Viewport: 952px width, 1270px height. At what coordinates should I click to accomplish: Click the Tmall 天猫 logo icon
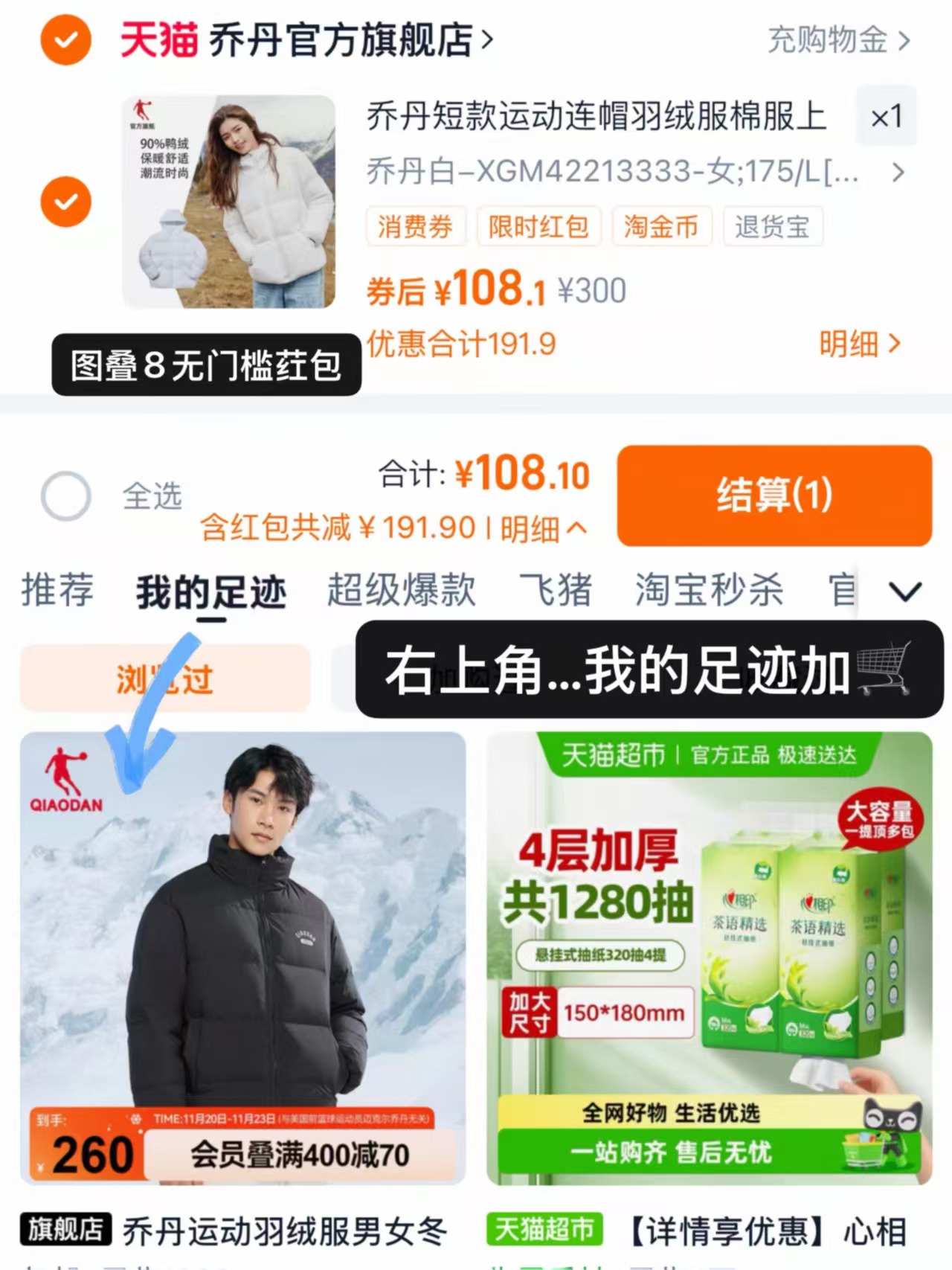tap(158, 42)
